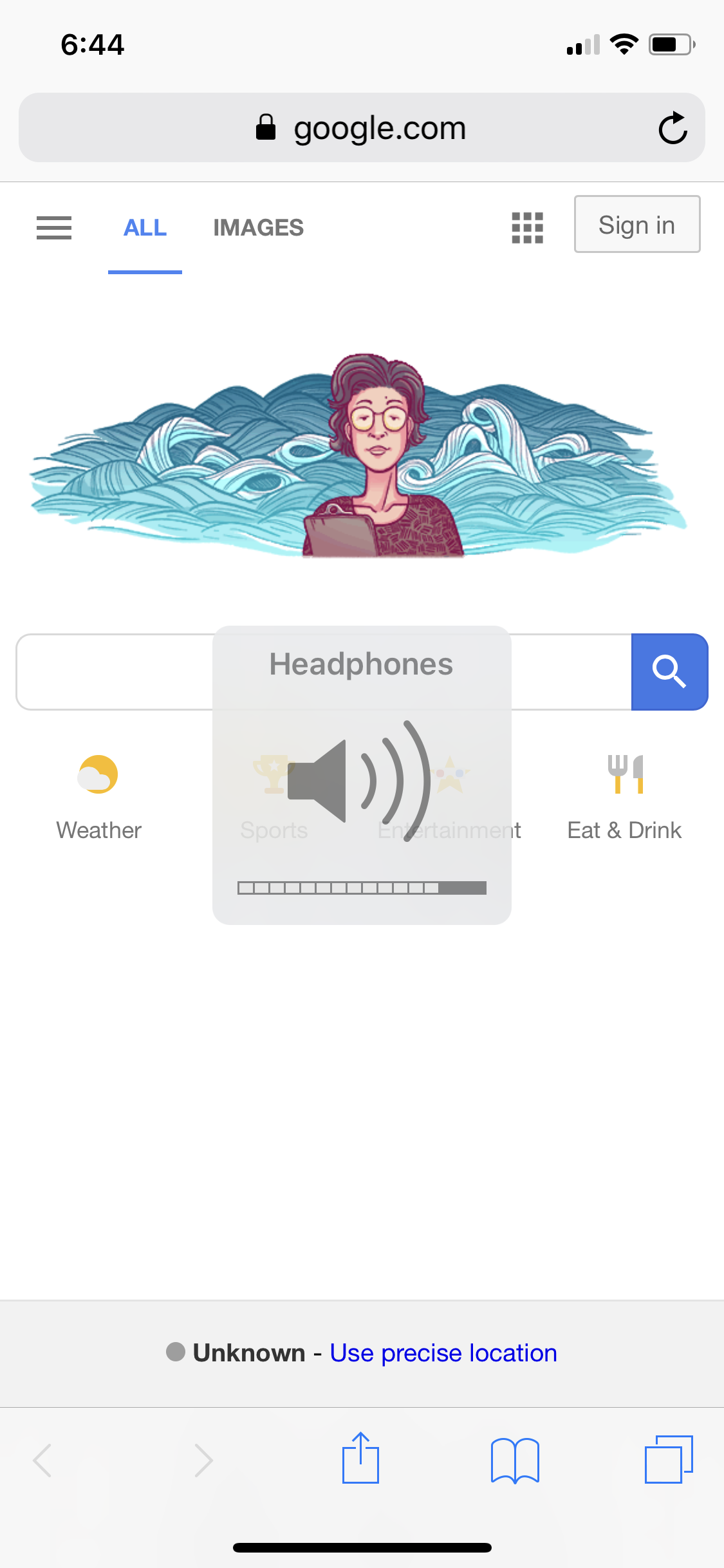Image resolution: width=724 pixels, height=1568 pixels.
Task: Open Safari bookmarks
Action: click(515, 1460)
